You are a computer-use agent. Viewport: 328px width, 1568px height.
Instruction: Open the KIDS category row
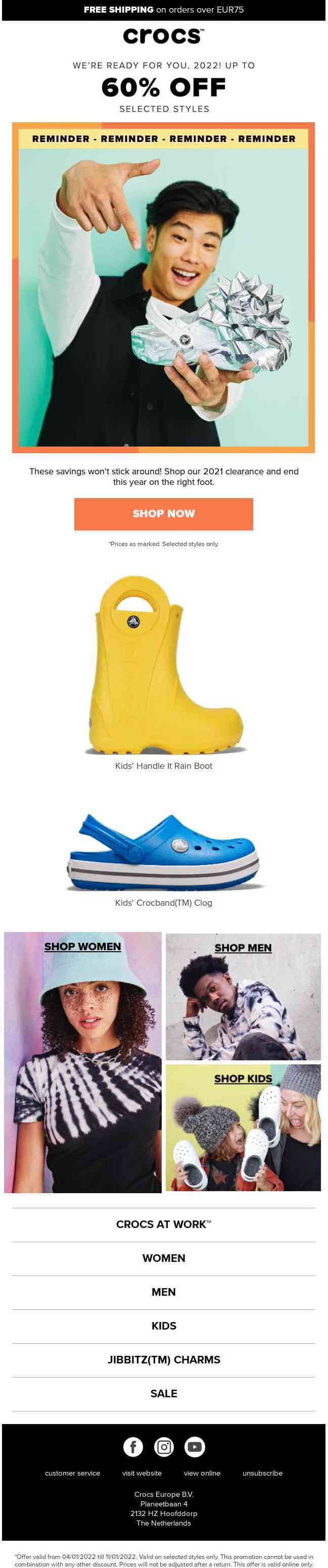(163, 1326)
